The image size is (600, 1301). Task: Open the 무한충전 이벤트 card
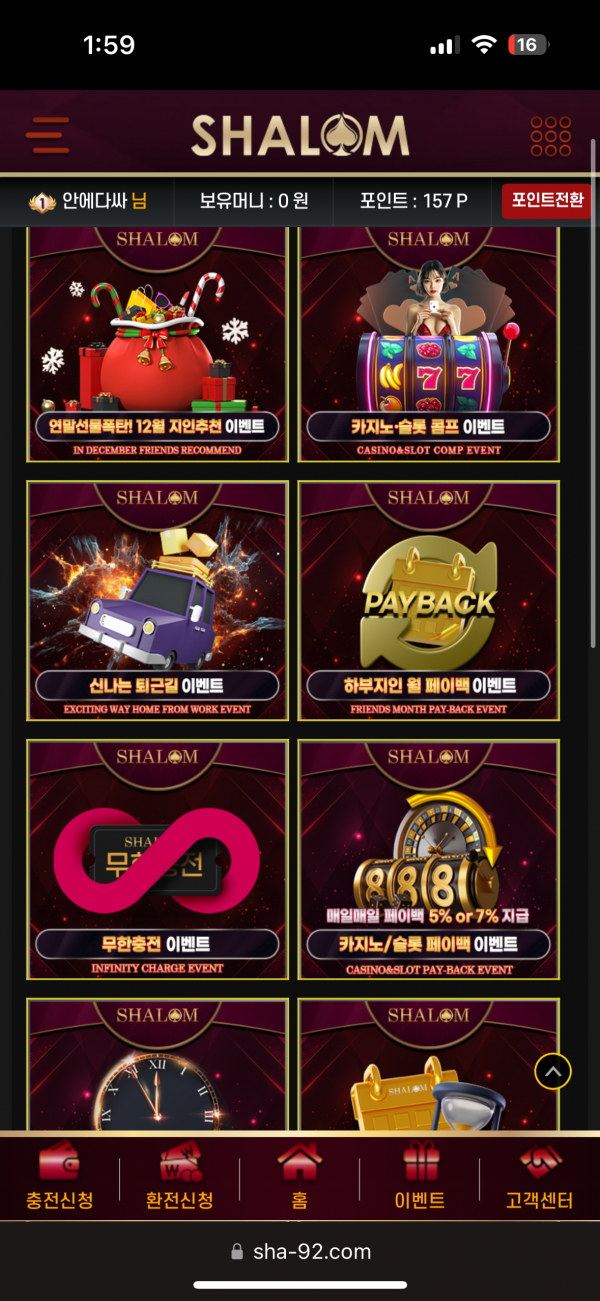157,860
